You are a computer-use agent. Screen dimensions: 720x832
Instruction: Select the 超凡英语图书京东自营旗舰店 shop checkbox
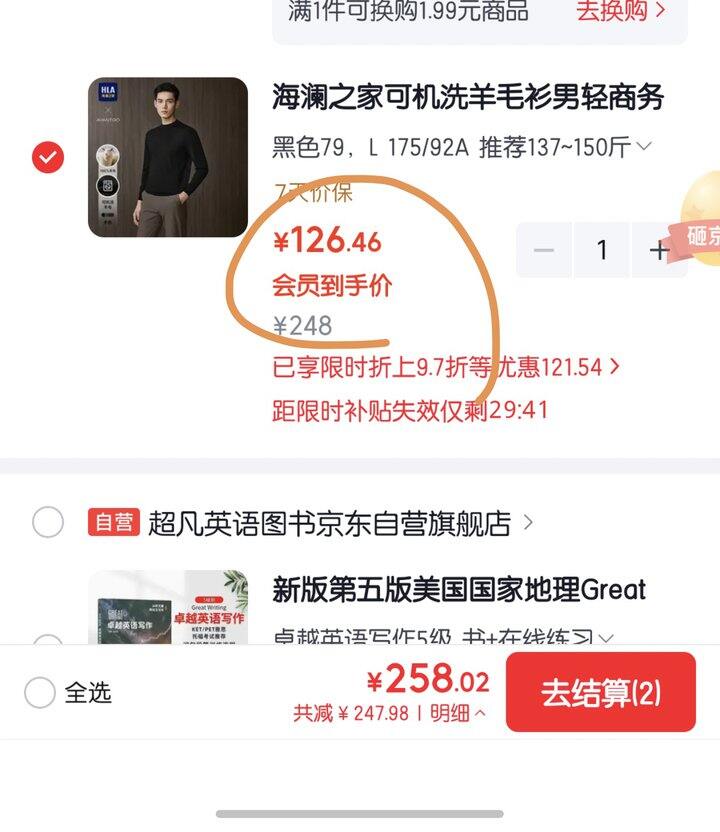point(48,522)
